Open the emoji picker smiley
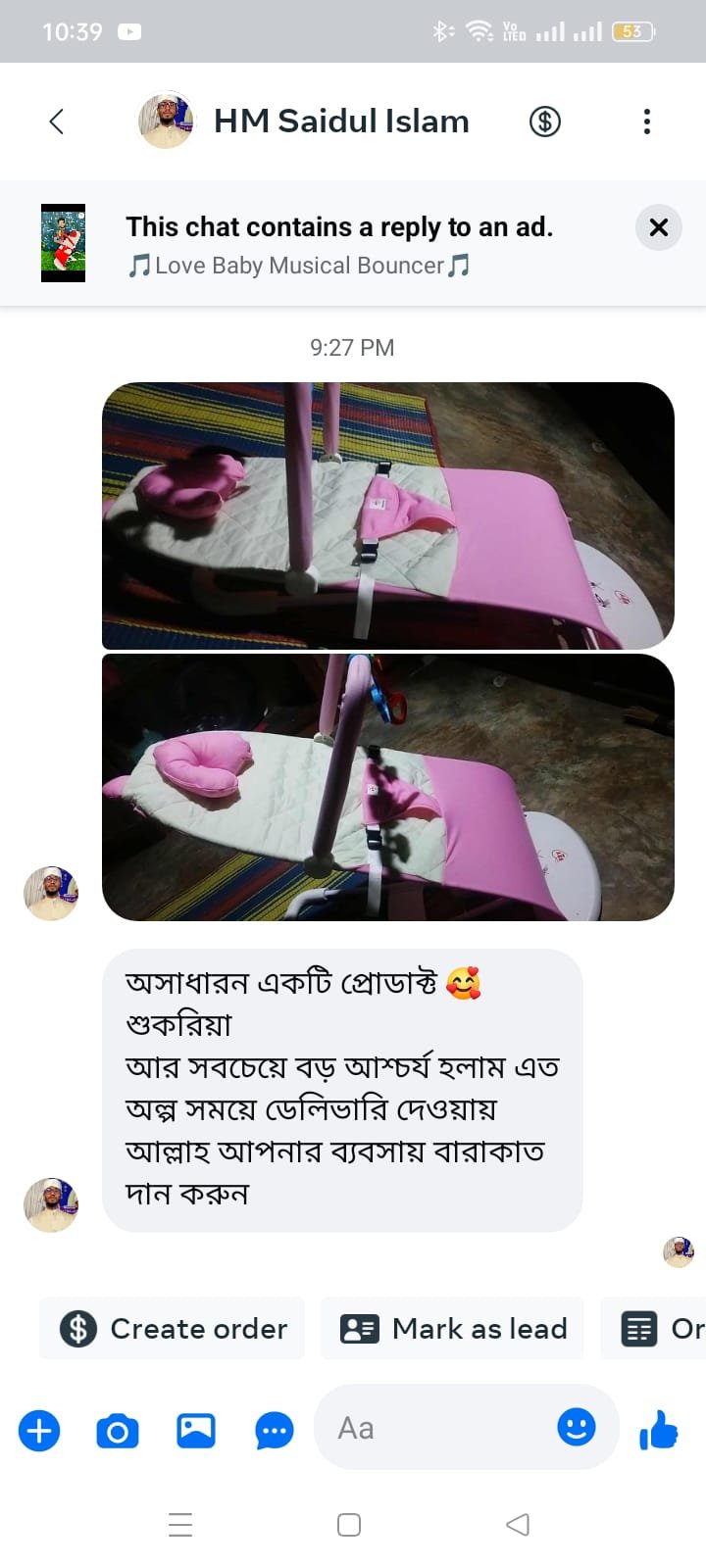 577,1427
